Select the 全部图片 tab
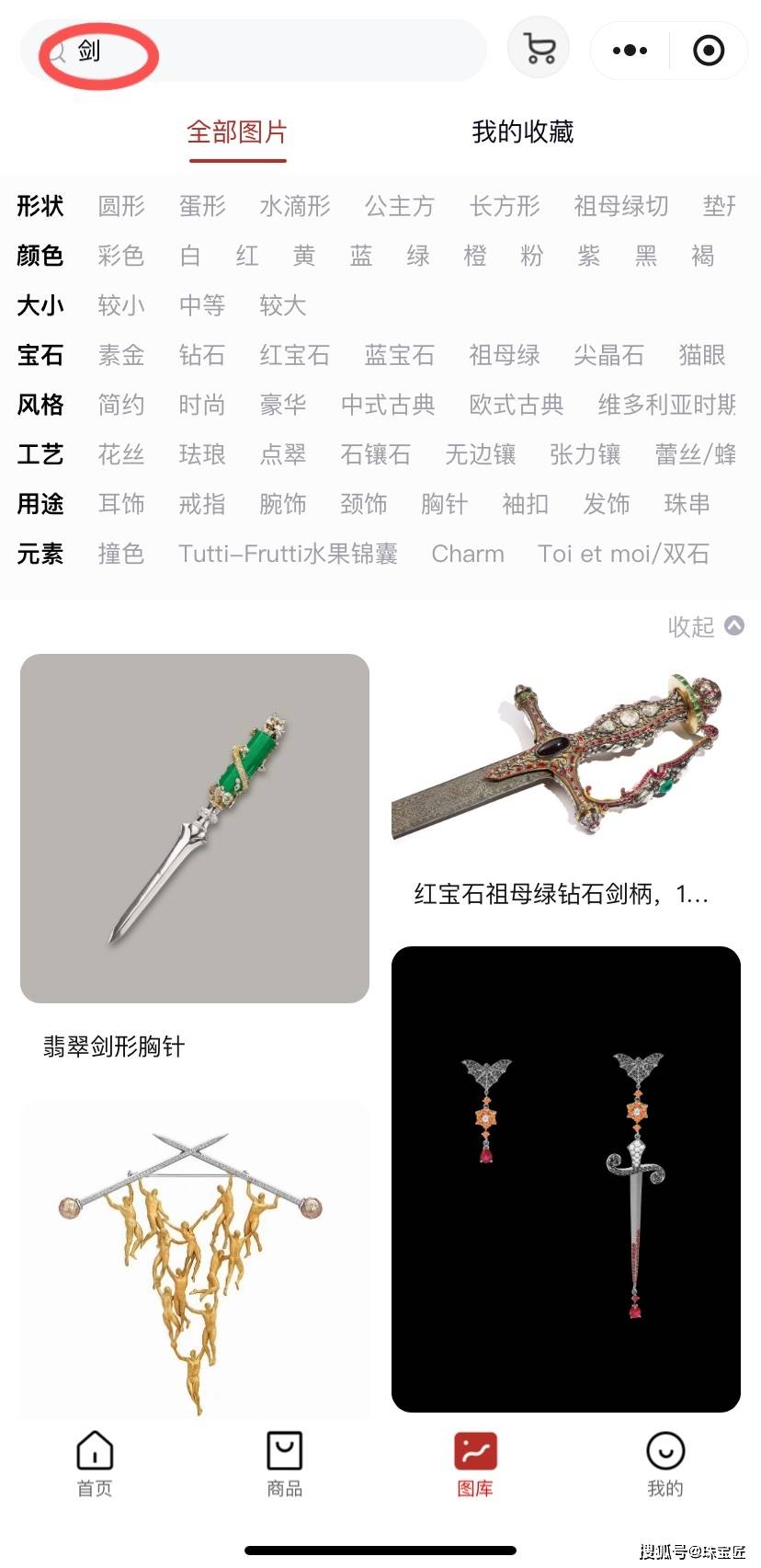 [237, 132]
